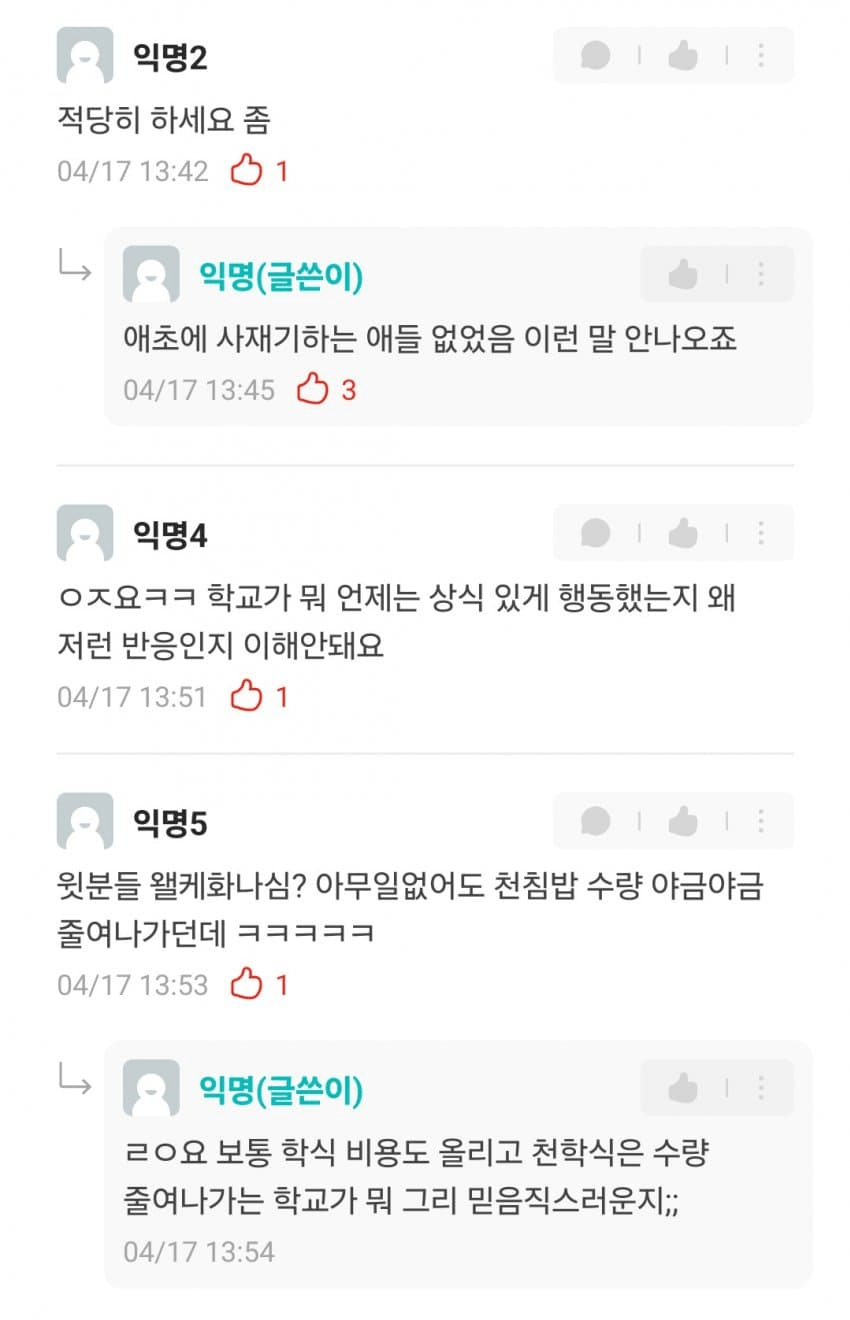This screenshot has height=1320, width=850.
Task: Like the writer's reply posted at 13:45
Action: pos(683,274)
